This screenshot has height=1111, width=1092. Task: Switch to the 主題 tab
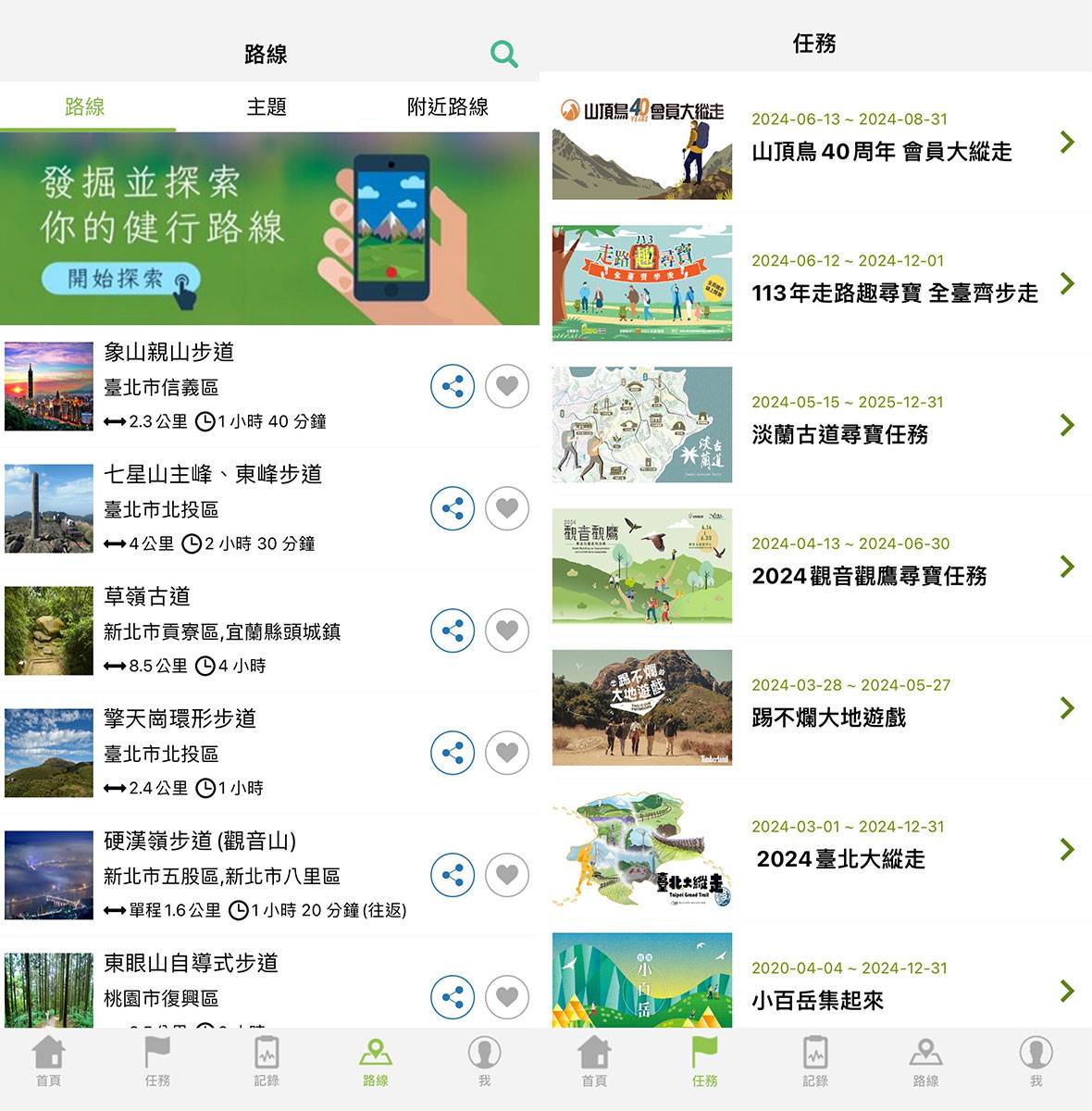tap(266, 107)
